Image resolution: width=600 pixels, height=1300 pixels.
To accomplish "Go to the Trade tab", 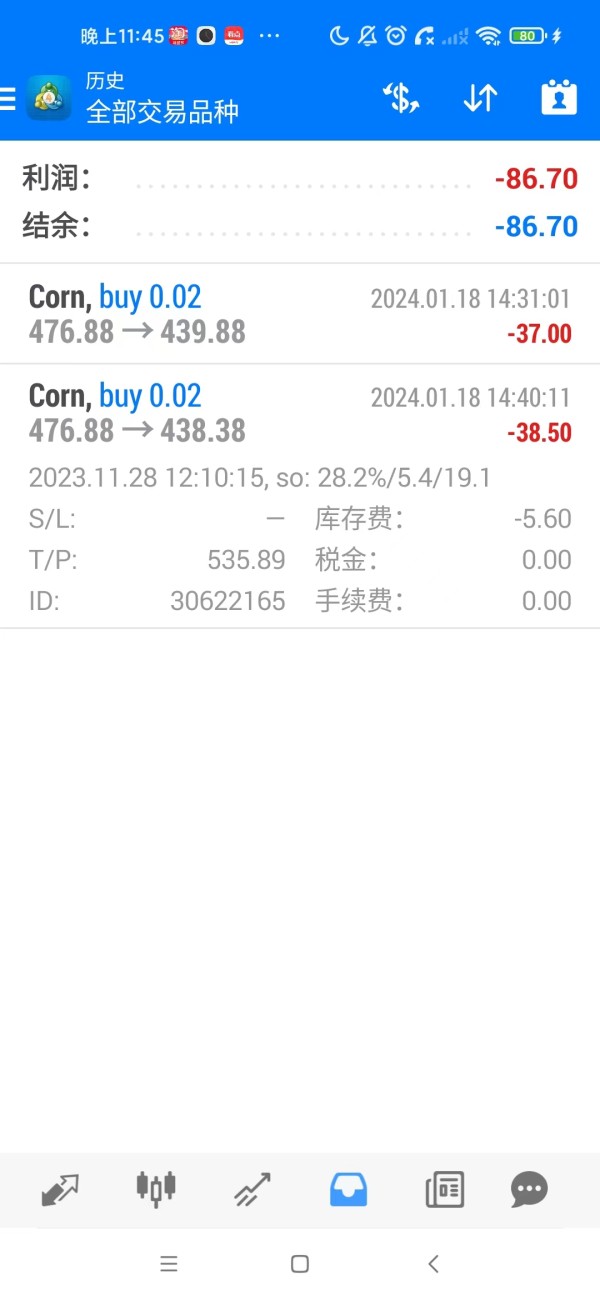I will coord(252,1189).
